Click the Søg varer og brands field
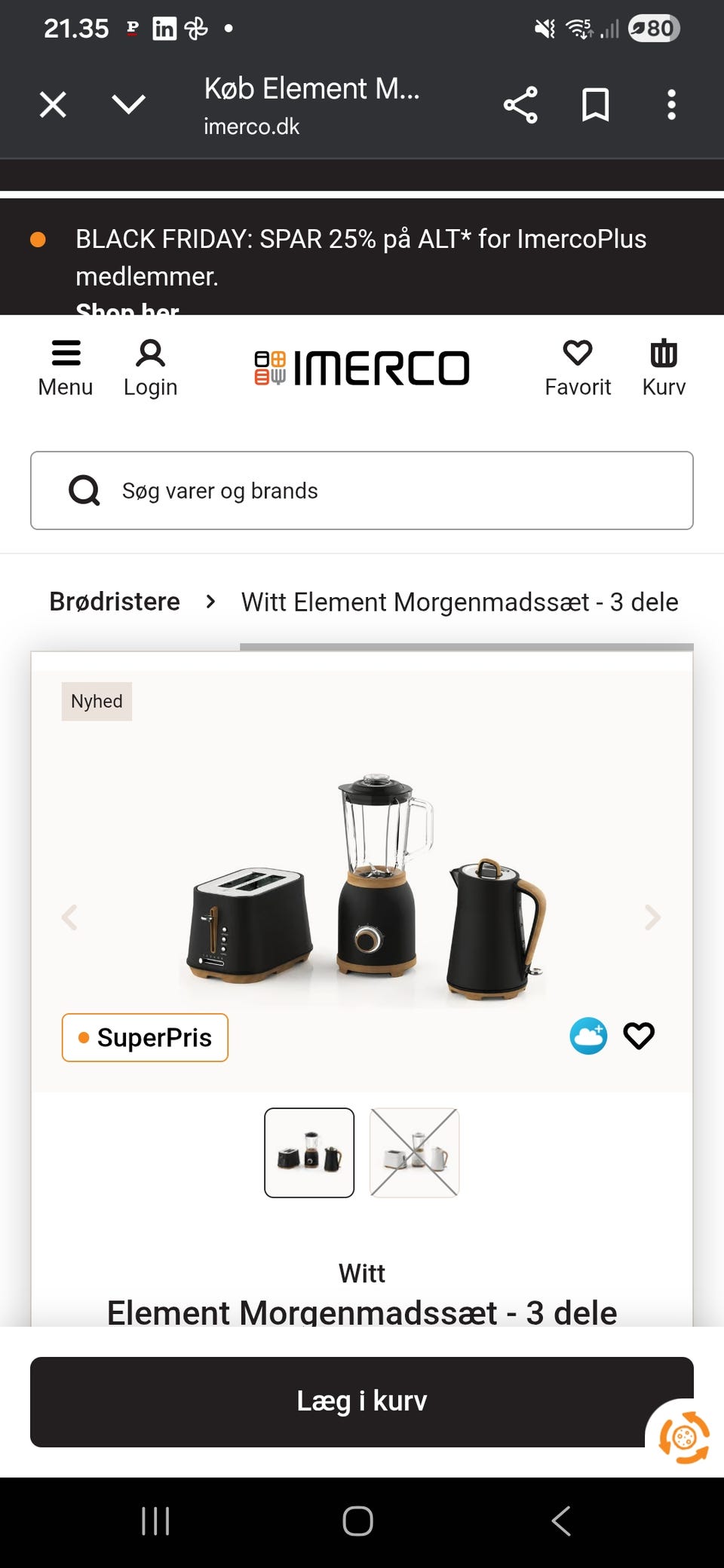The height and width of the screenshot is (1568, 724). (x=362, y=490)
